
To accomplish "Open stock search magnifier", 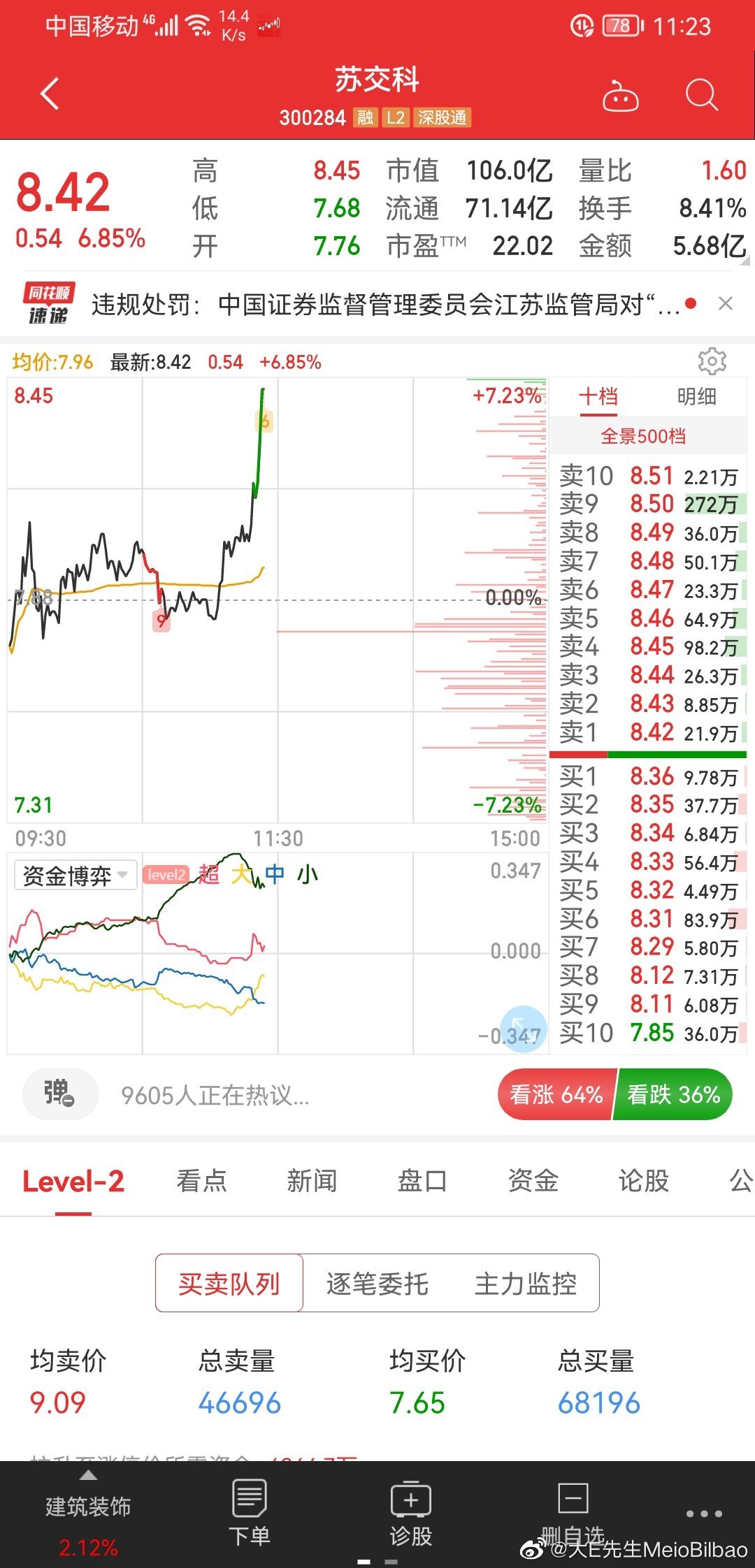I will 702,95.
